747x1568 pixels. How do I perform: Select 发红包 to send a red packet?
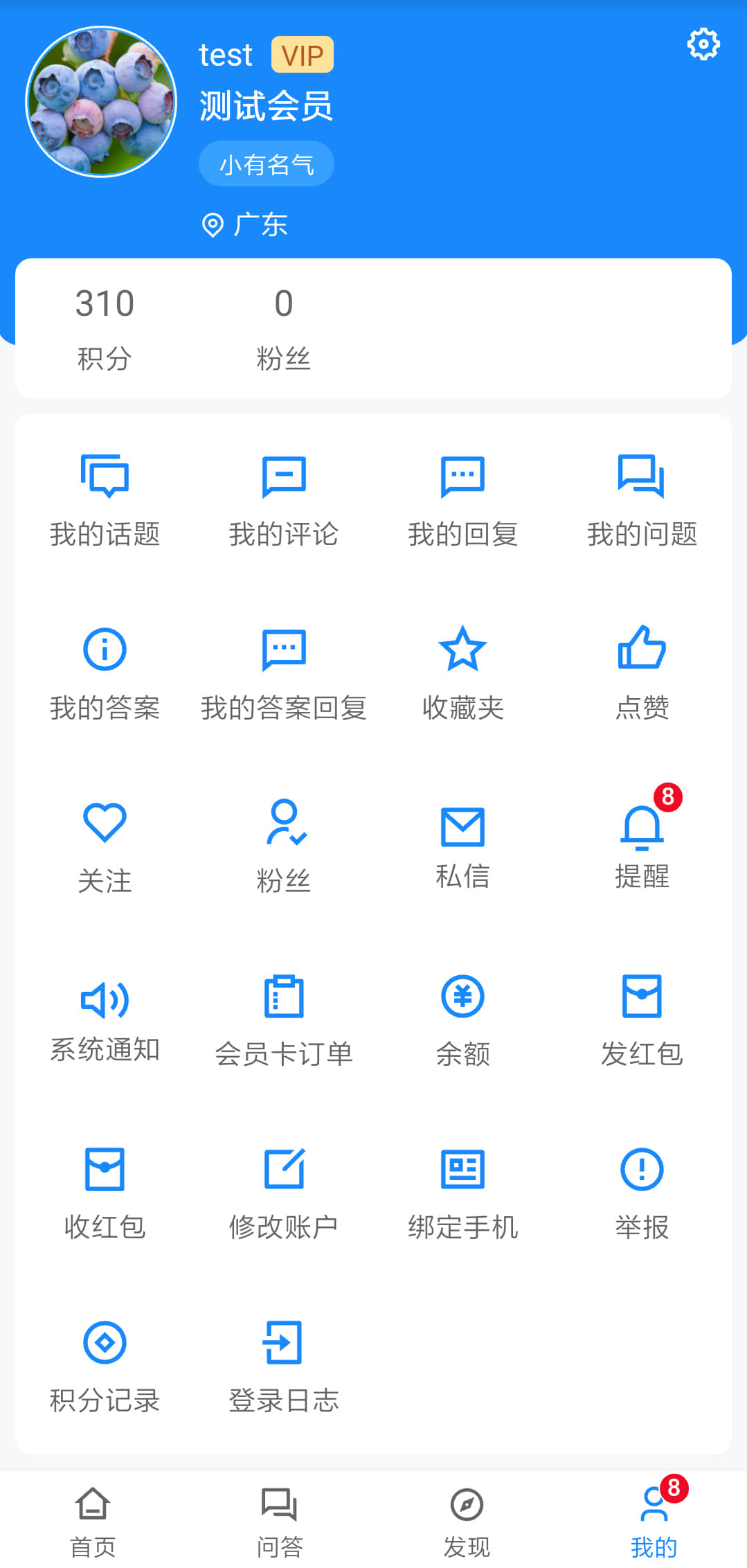[x=642, y=1019]
